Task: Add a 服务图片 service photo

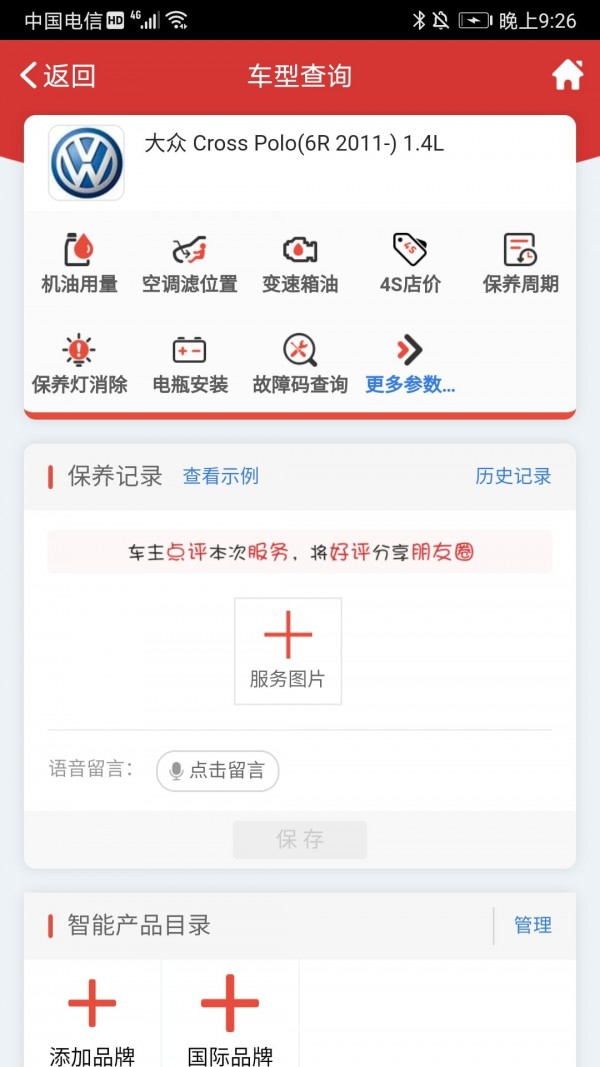Action: tap(288, 651)
